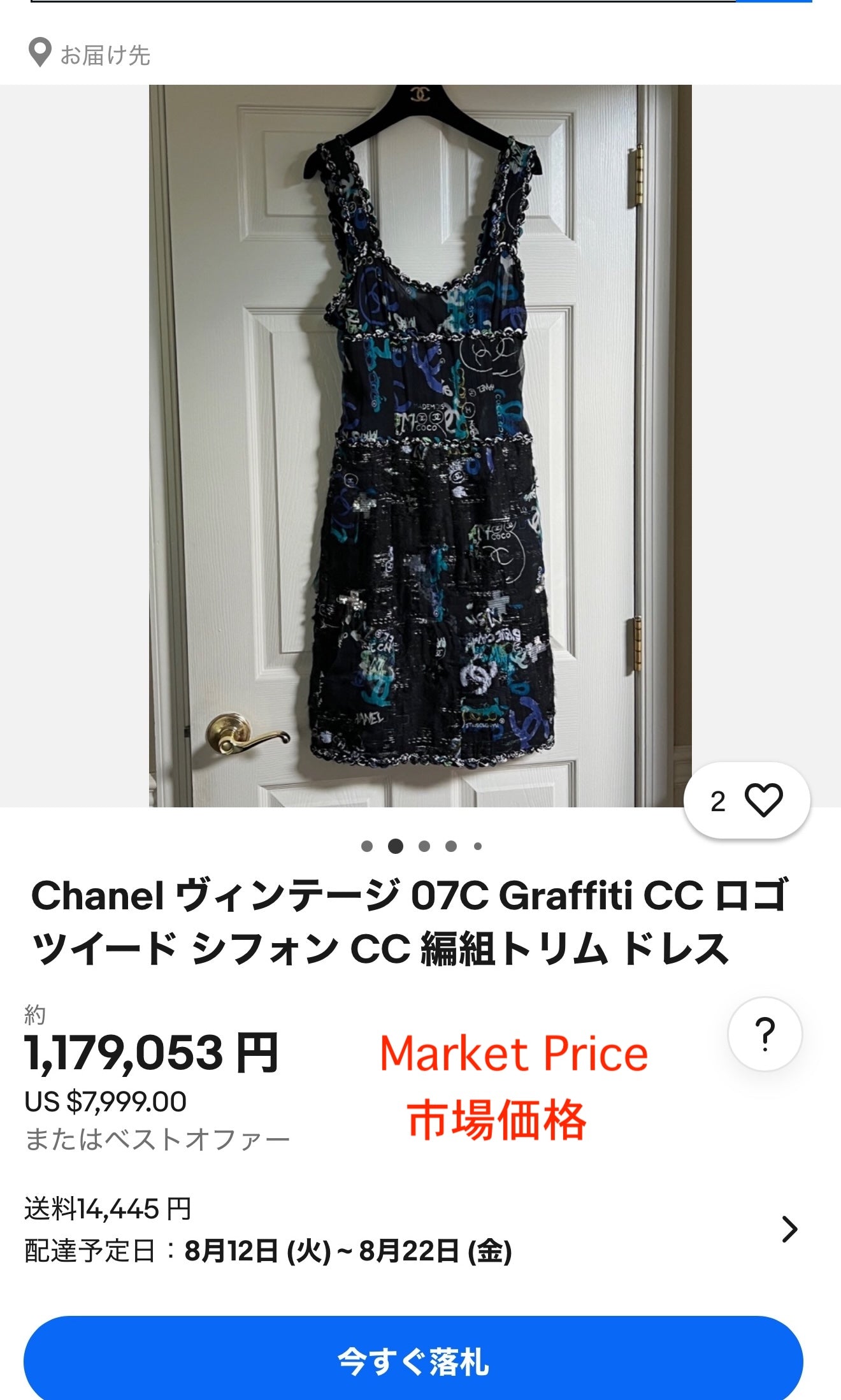The image size is (841, 1400).
Task: Jump to the third photo indicator dot
Action: (424, 846)
